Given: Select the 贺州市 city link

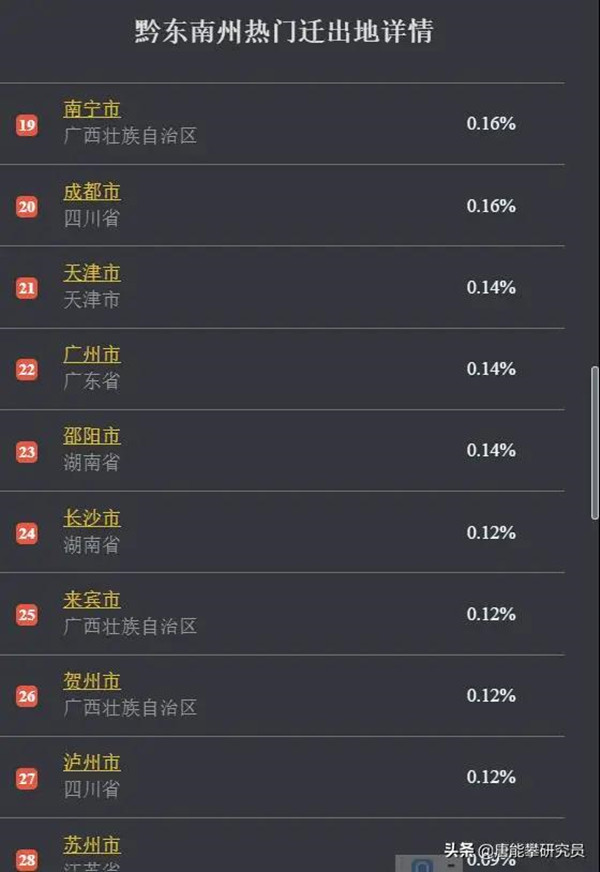Looking at the screenshot, I should (x=92, y=681).
